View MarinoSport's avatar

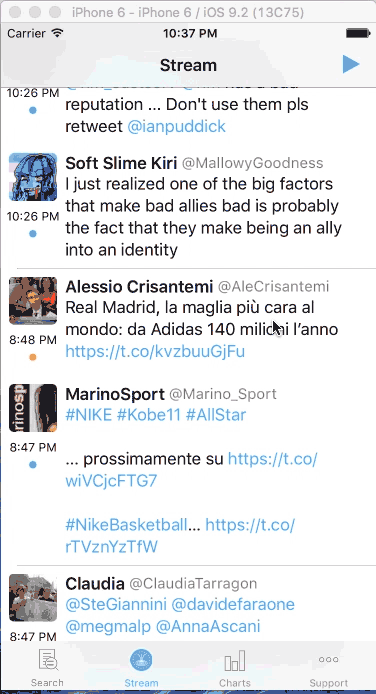[x=33, y=408]
